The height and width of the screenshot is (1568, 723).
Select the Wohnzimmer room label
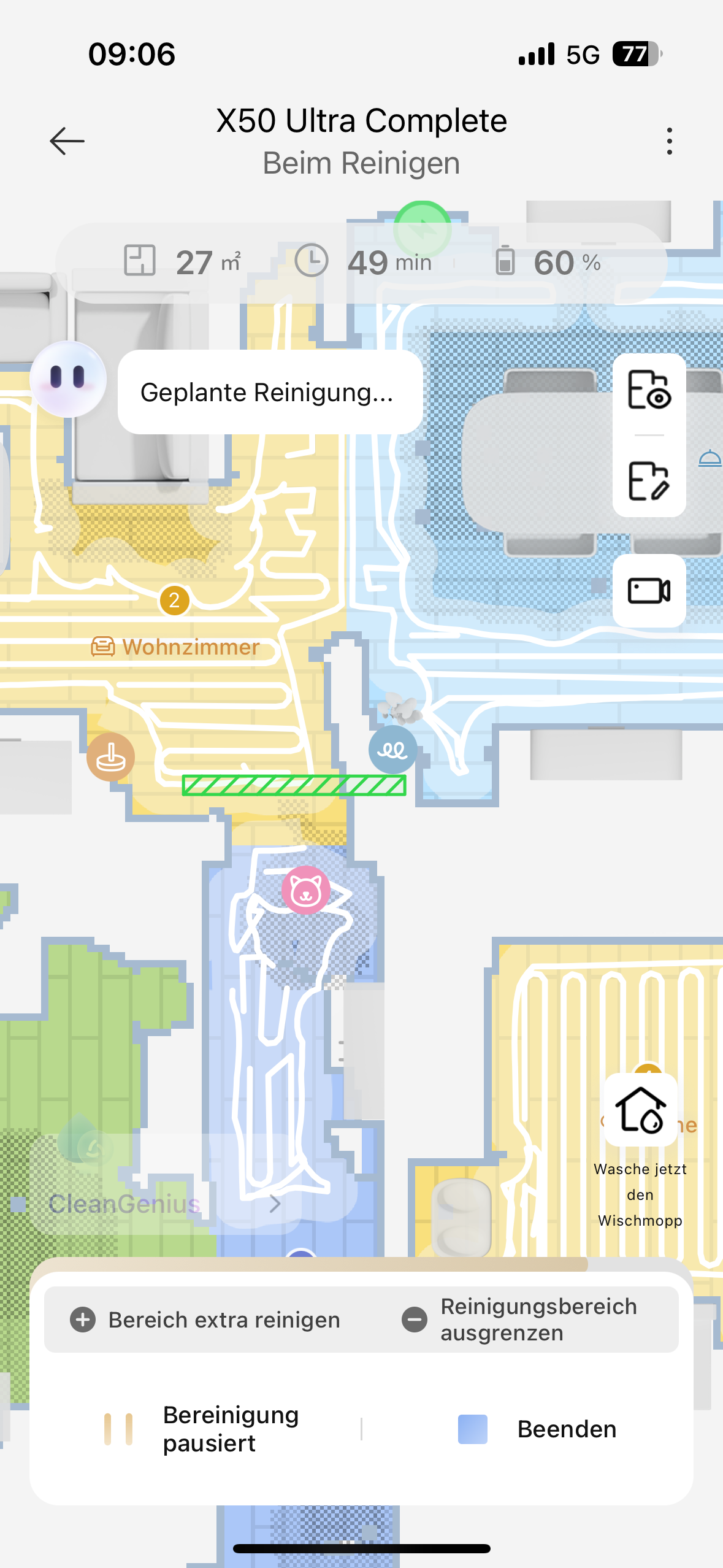[x=177, y=647]
